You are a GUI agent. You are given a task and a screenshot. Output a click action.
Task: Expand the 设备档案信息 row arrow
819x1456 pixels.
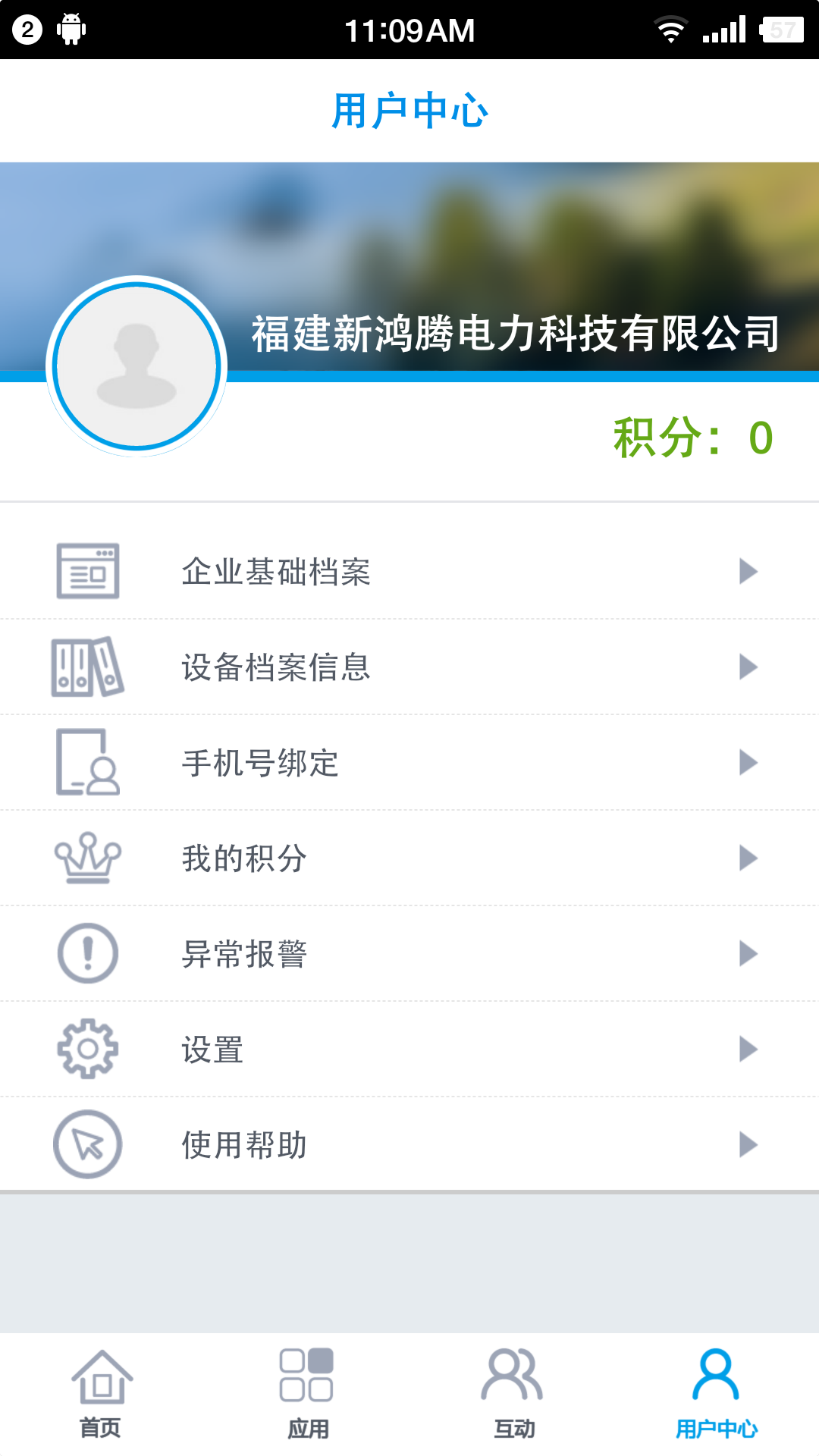749,667
